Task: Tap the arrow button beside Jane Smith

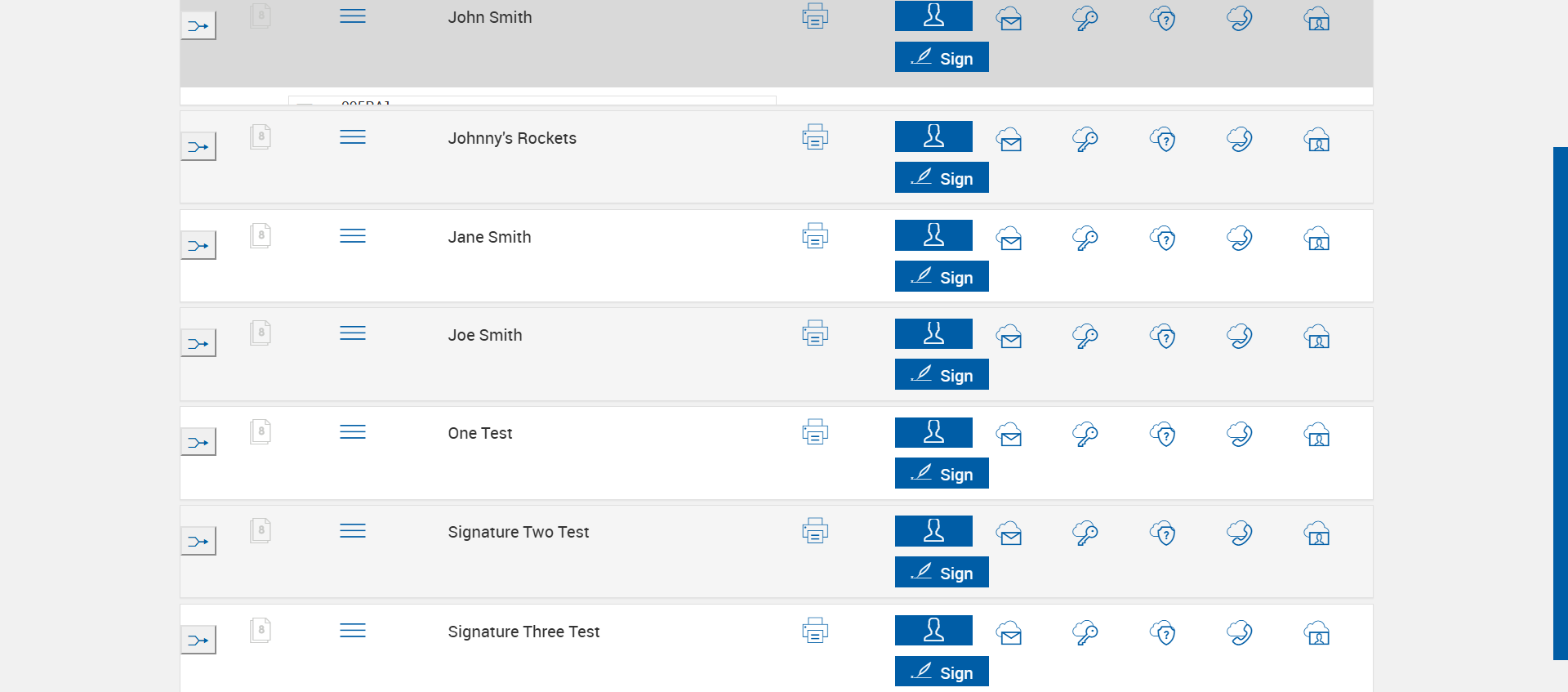Action: tap(198, 245)
